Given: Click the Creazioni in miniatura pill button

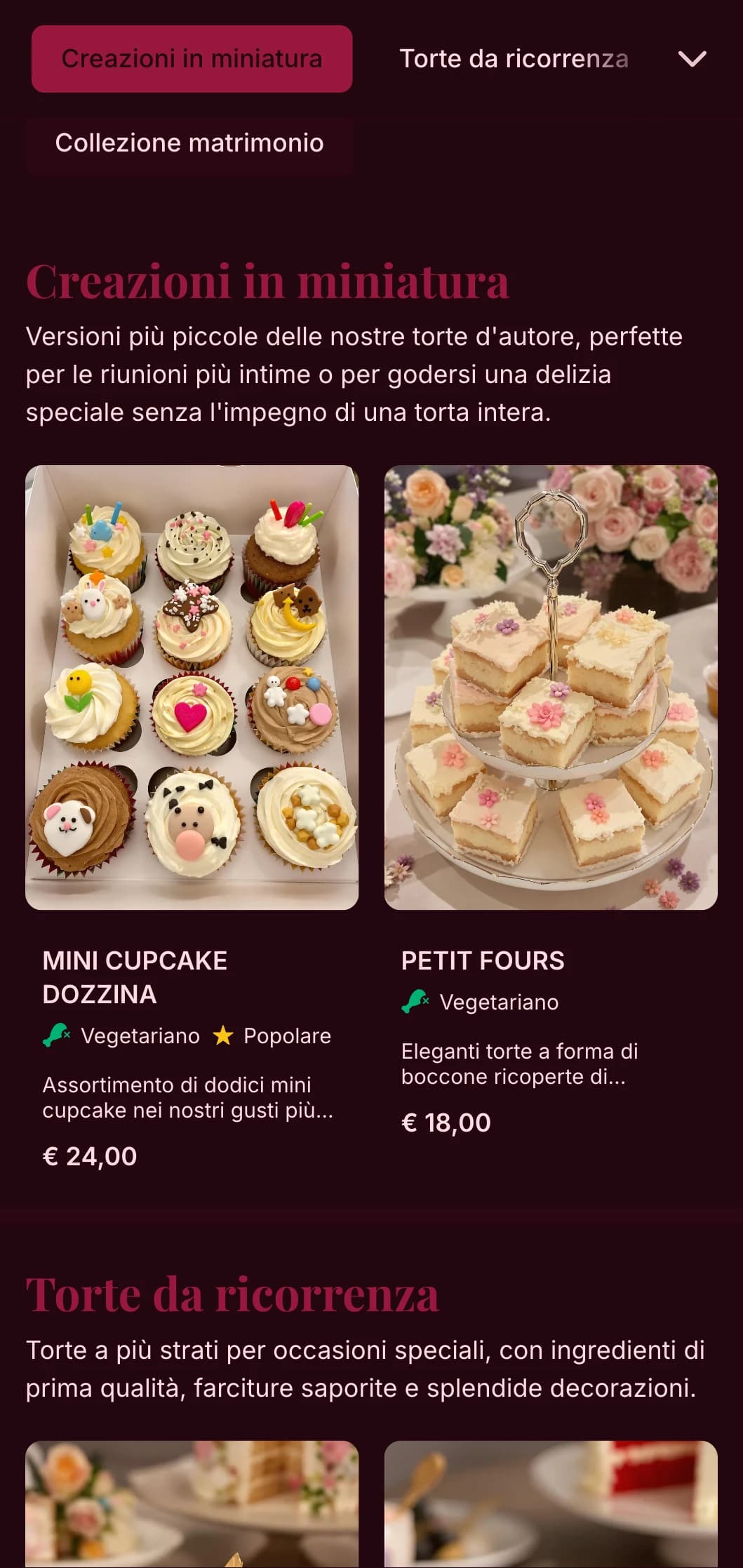Looking at the screenshot, I should [192, 60].
